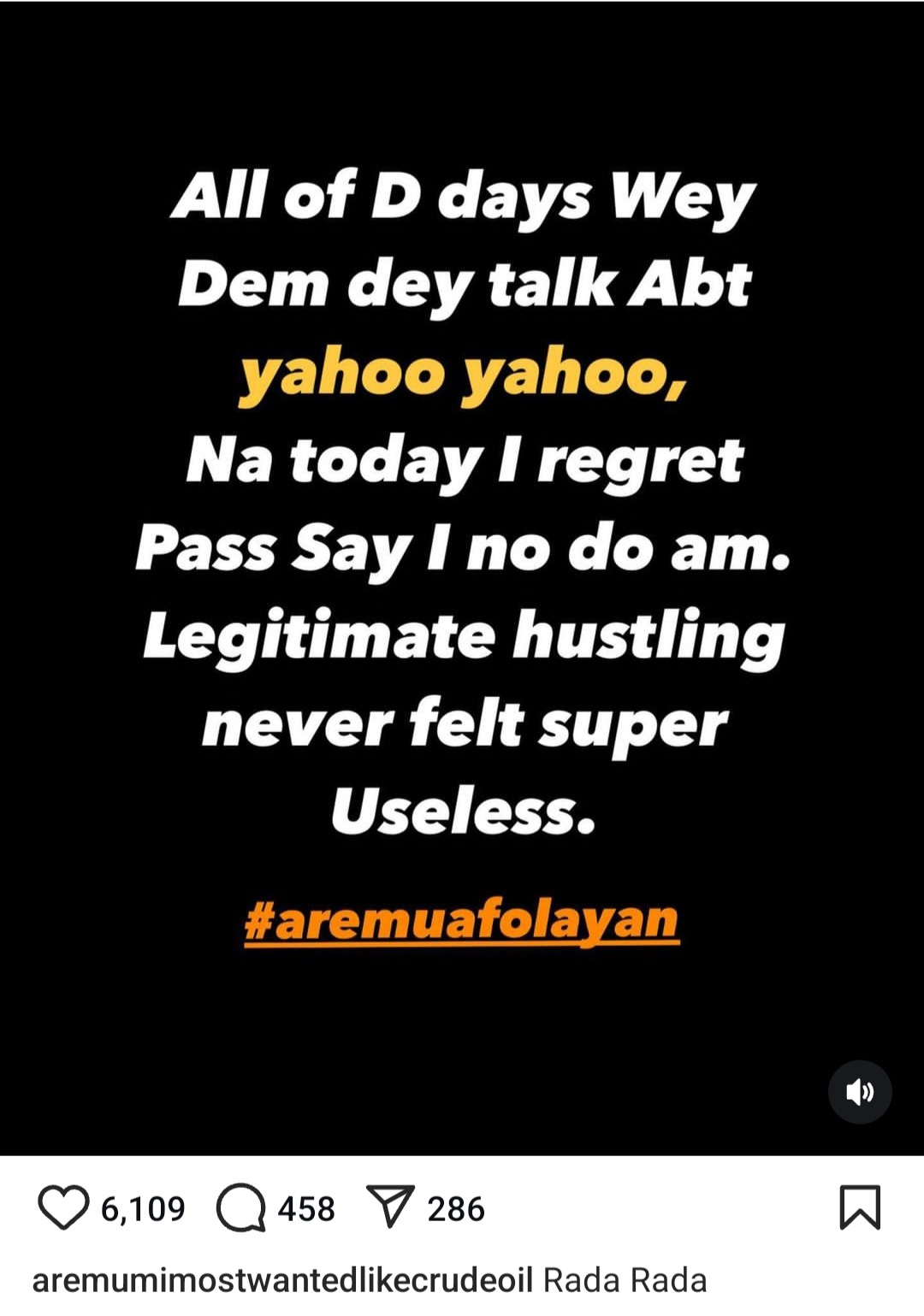Open the comment thread from the 458 count

coord(305,1209)
